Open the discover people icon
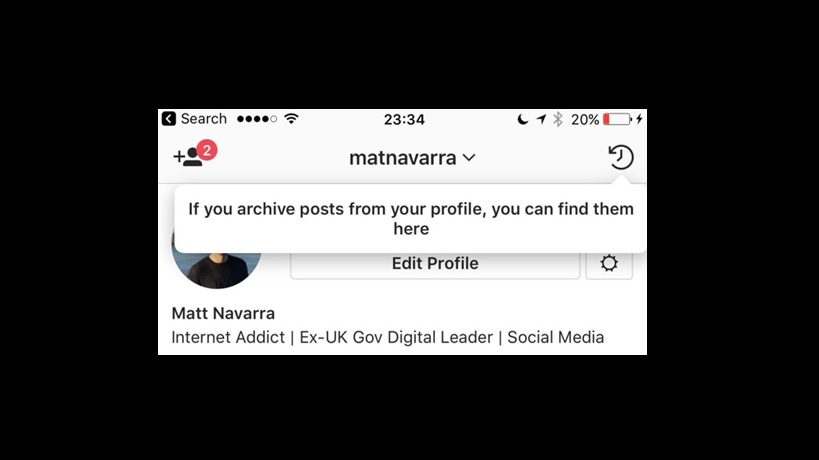 coord(188,157)
